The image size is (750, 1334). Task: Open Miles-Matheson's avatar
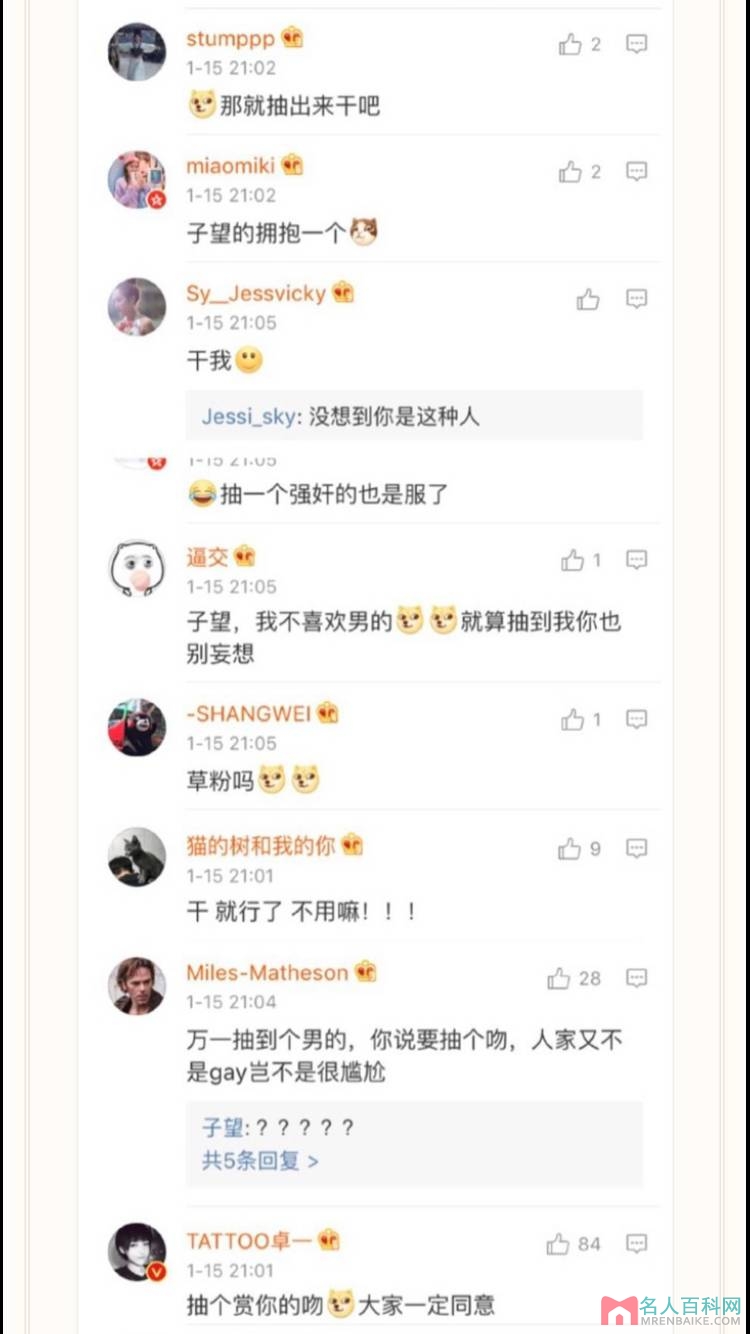click(x=137, y=985)
